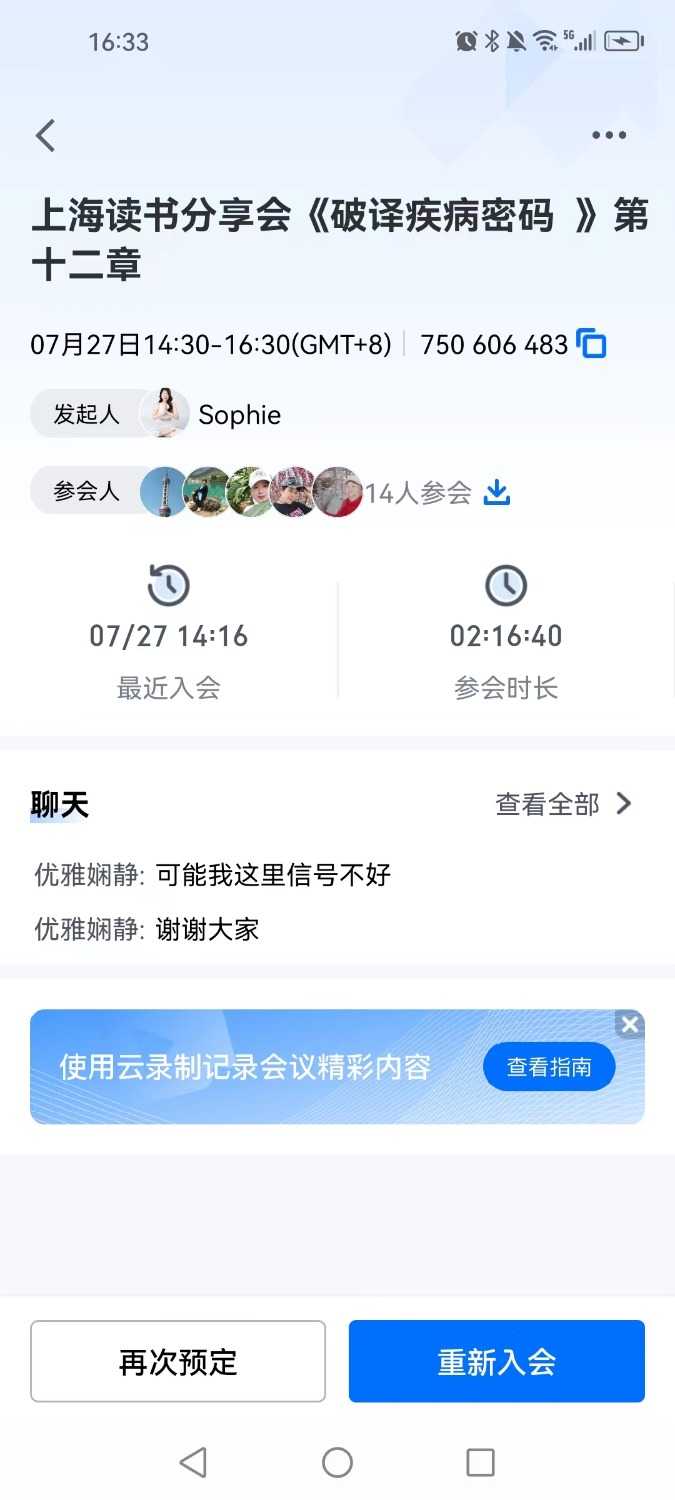Open 查看全部 to view all chat

point(564,804)
